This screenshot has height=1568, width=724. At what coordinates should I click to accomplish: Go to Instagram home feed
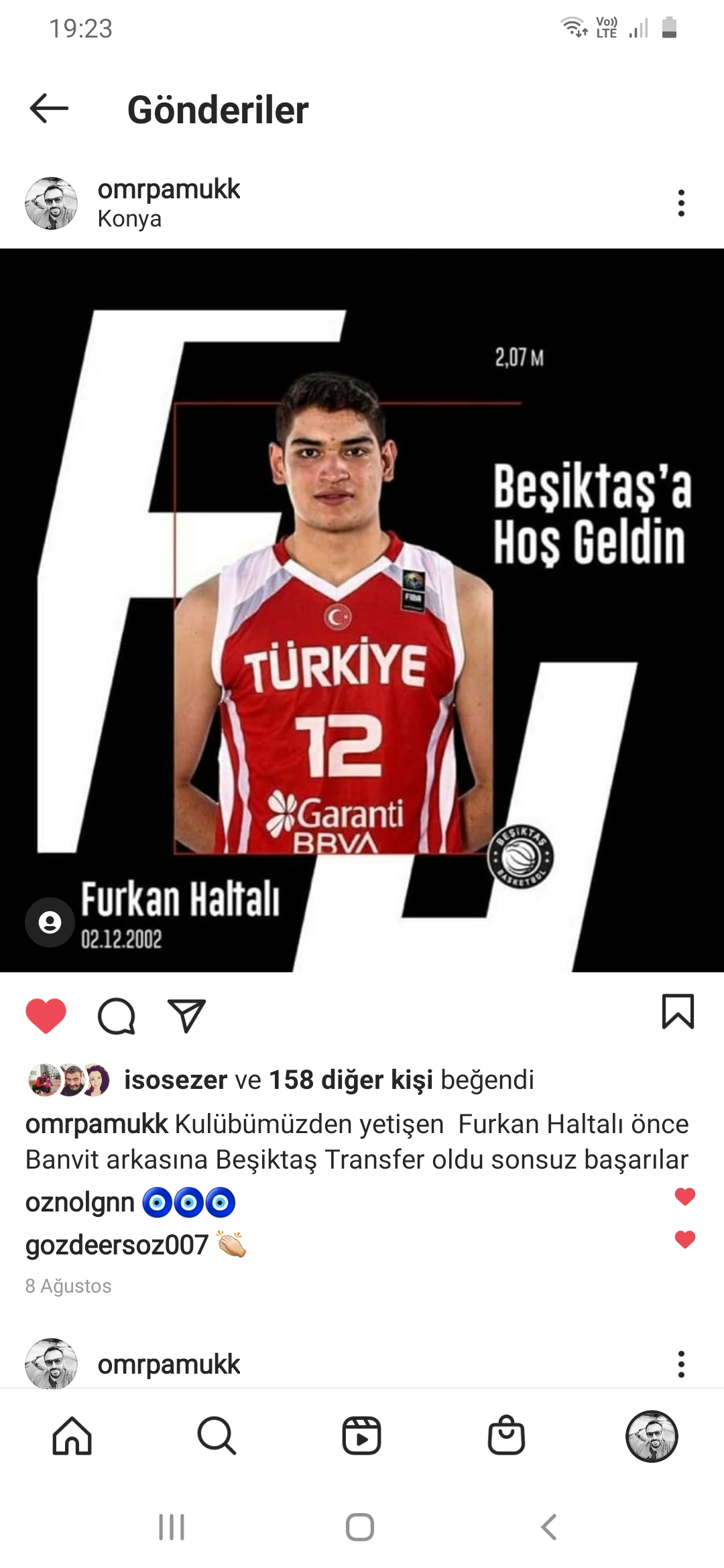(72, 1436)
